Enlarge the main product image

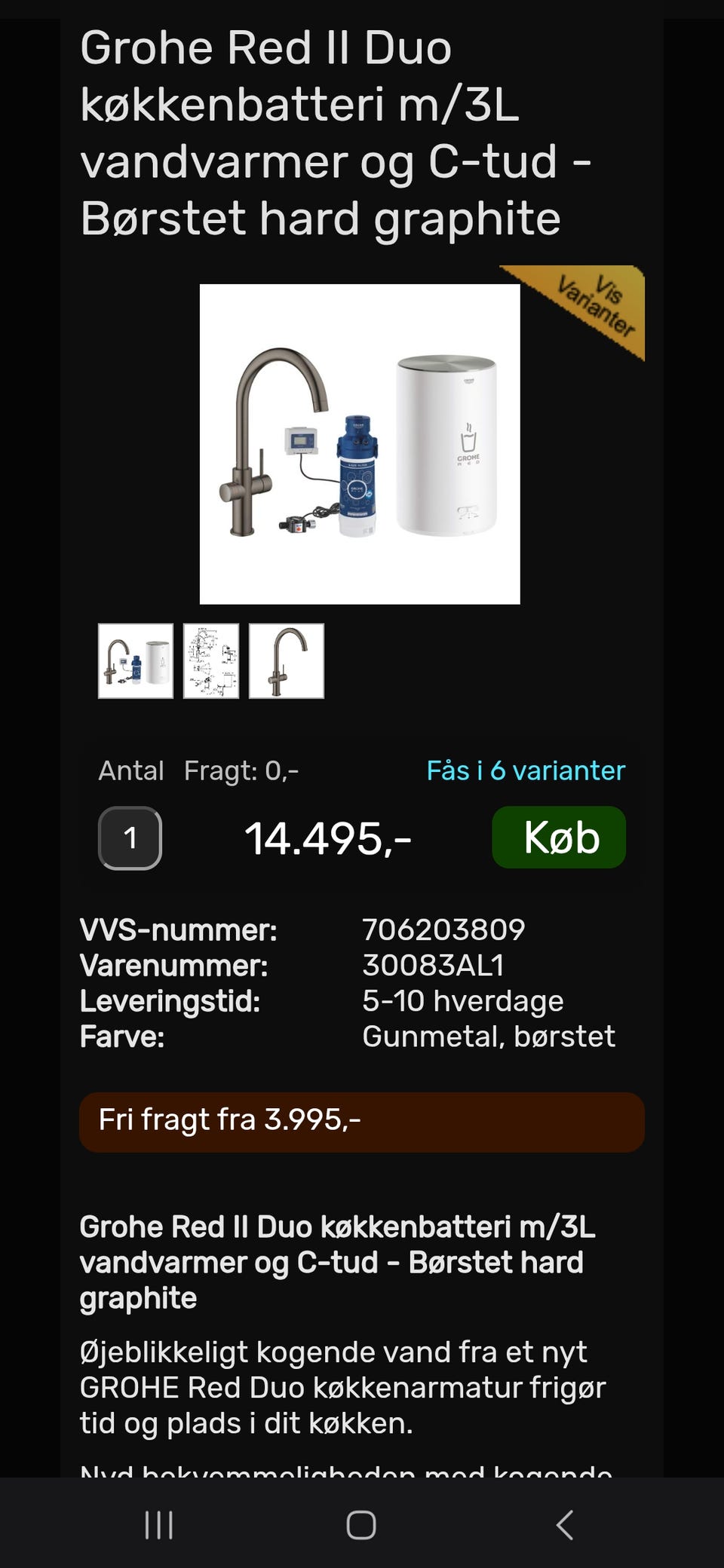360,444
